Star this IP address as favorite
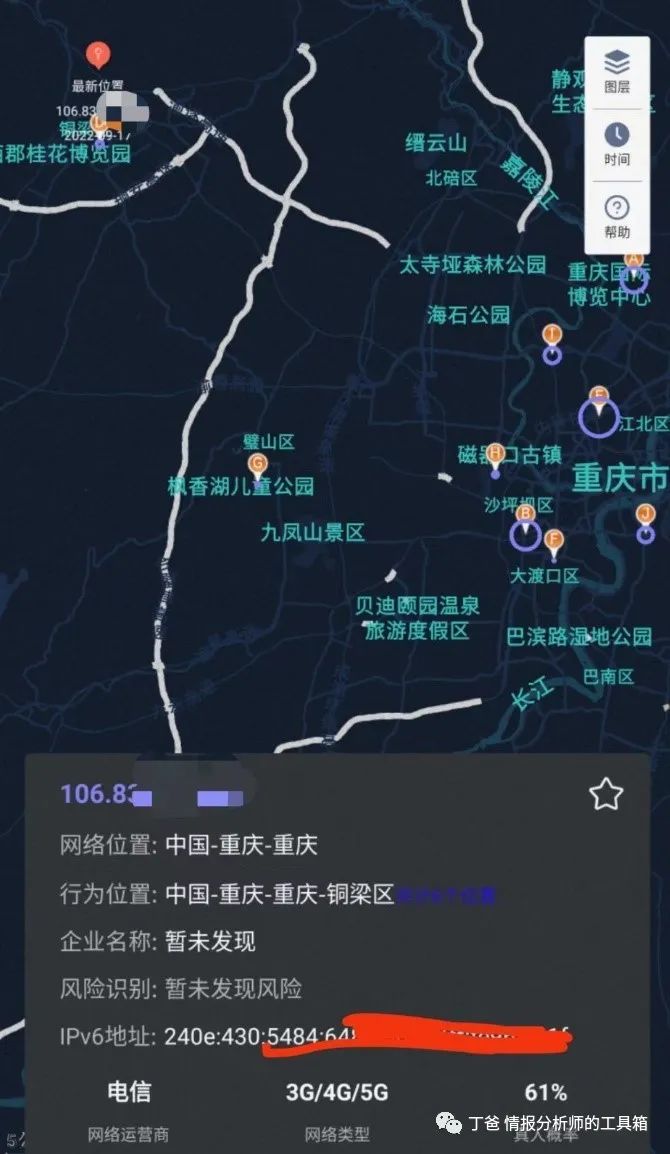This screenshot has width=670, height=1154. pos(605,794)
